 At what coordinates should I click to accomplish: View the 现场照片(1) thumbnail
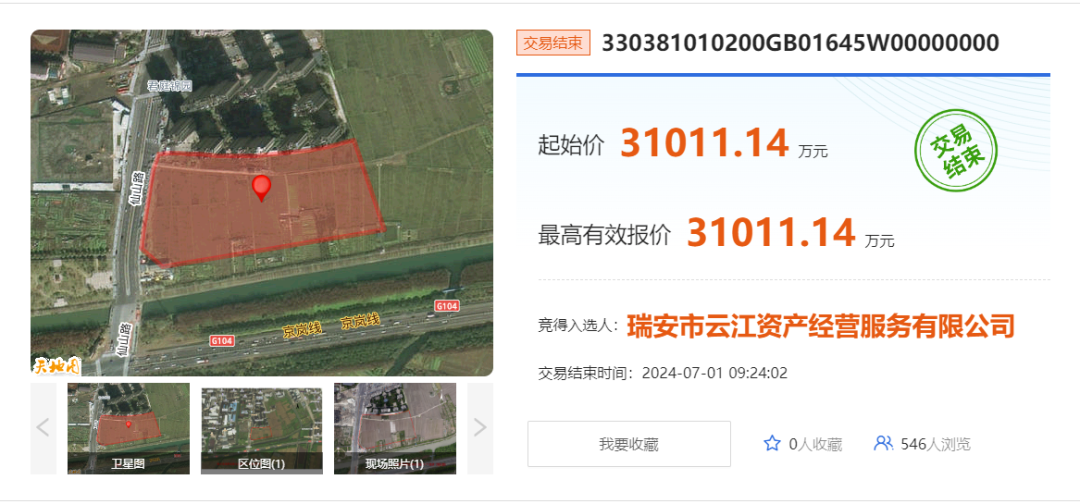pyautogui.click(x=394, y=428)
